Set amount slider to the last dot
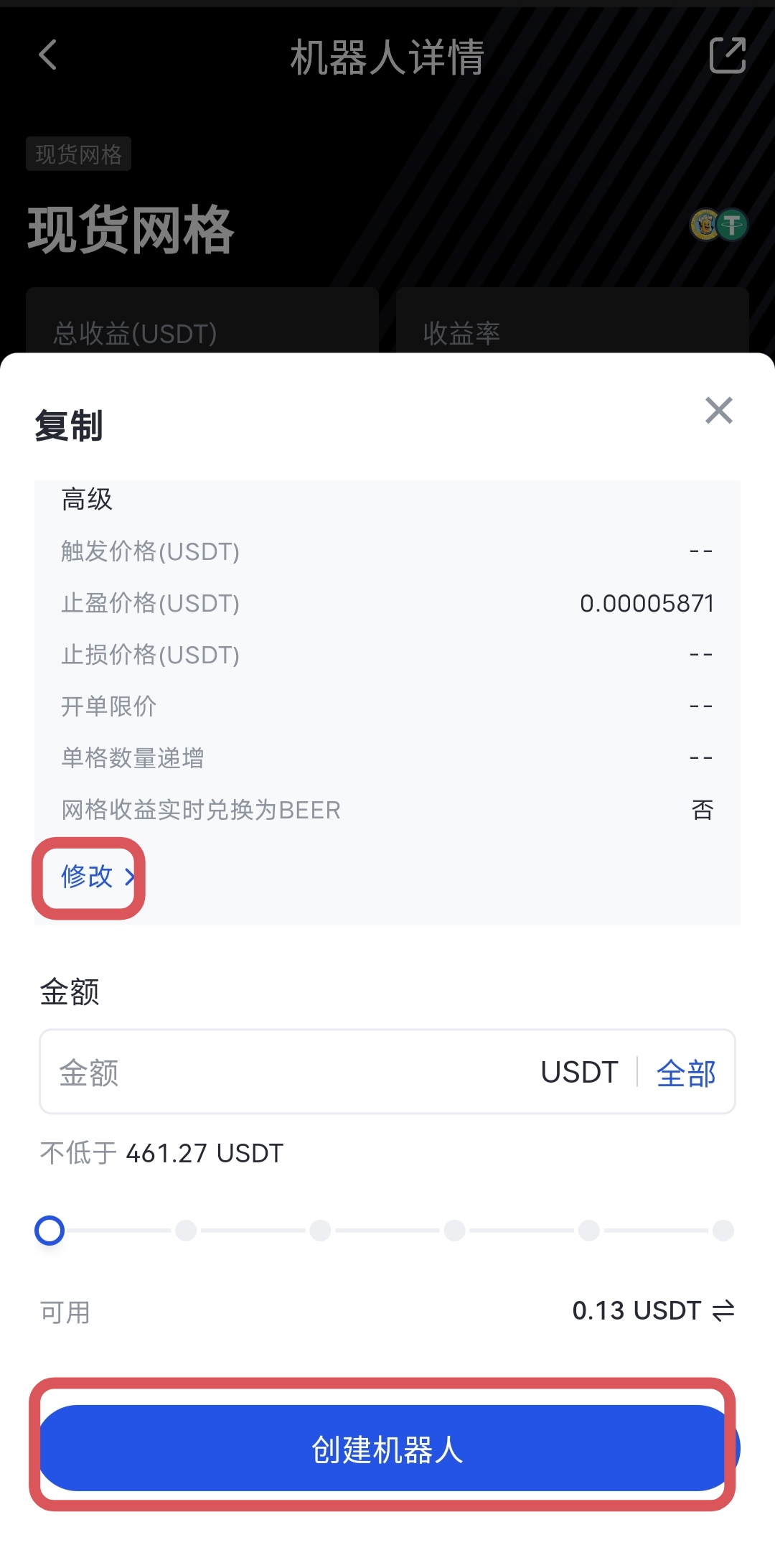 [723, 1231]
